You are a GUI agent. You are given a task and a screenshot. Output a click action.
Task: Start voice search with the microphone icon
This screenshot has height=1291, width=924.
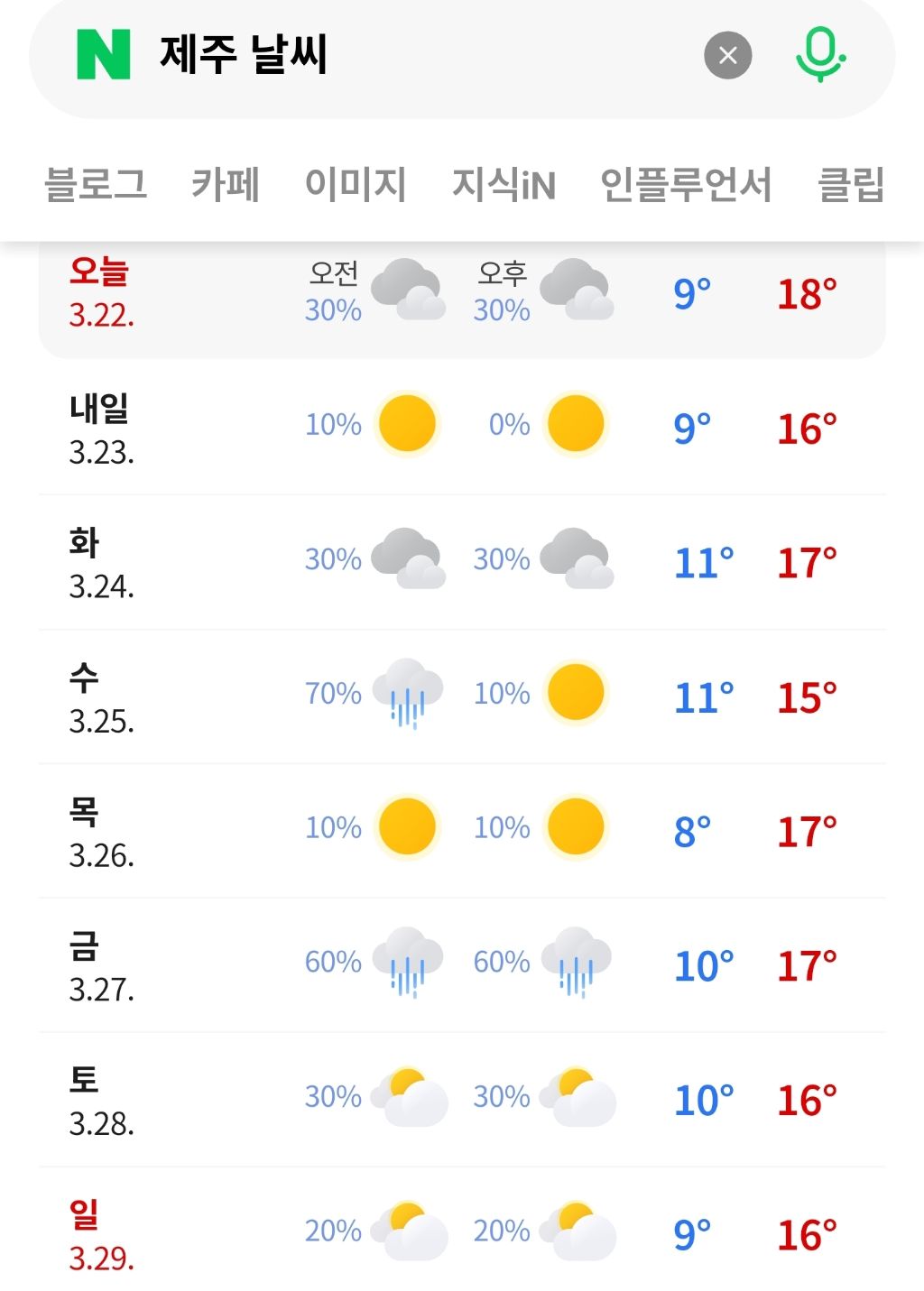point(820,55)
